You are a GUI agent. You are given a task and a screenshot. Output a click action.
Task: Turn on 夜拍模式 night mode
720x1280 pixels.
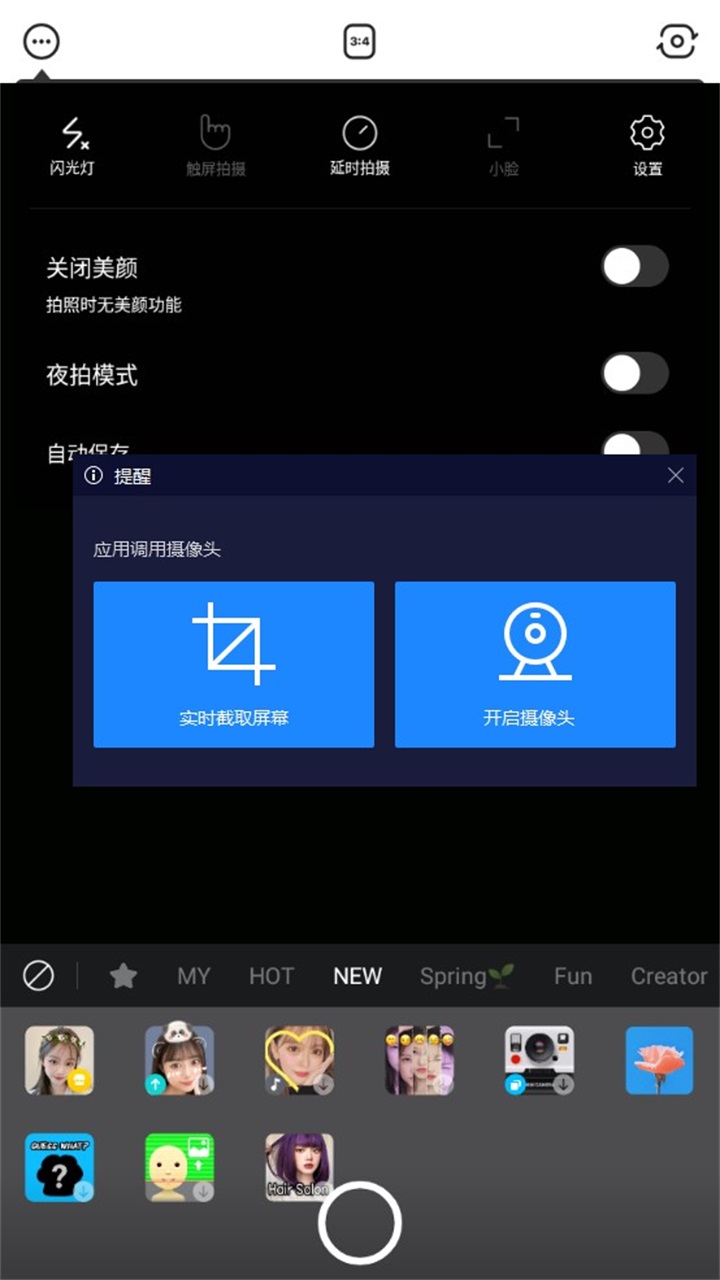(x=634, y=374)
